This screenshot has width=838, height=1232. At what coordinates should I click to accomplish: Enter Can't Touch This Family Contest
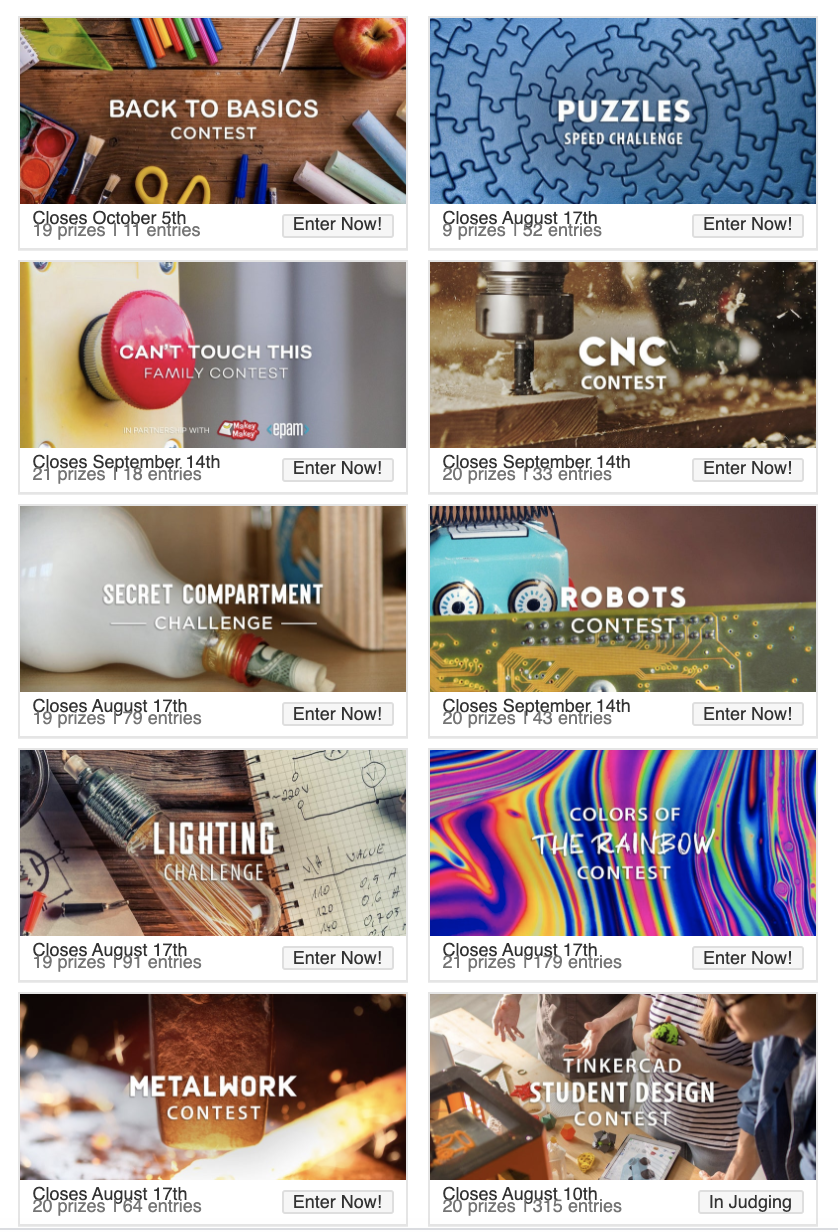pos(337,468)
